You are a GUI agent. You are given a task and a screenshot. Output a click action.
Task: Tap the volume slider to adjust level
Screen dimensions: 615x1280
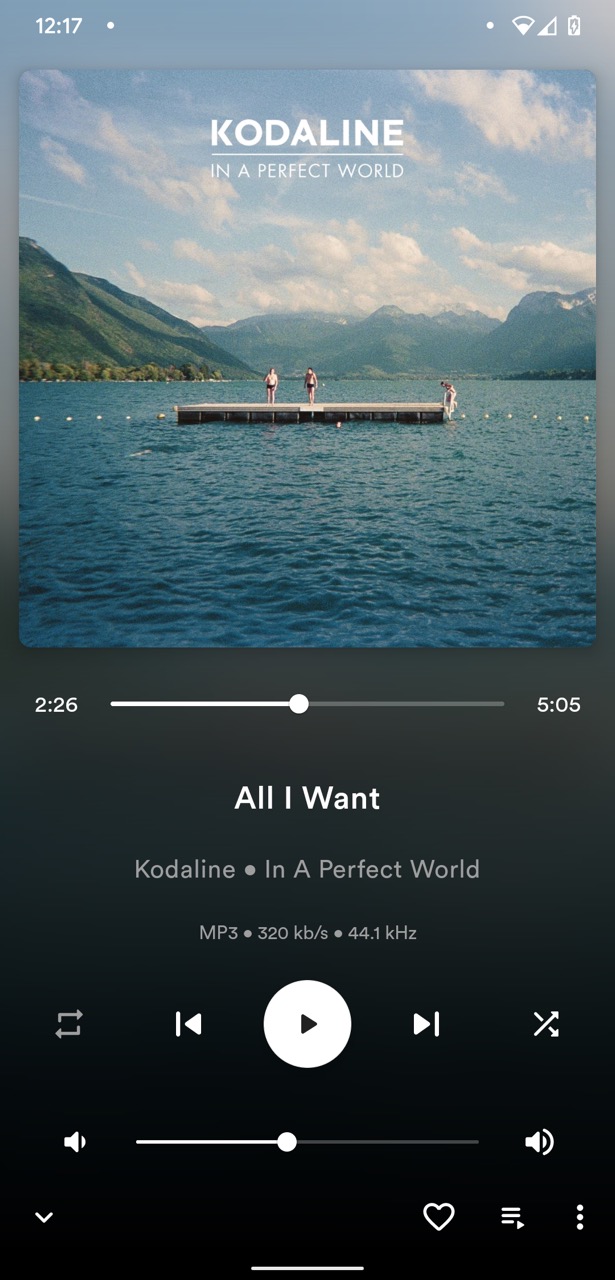pyautogui.click(x=307, y=1142)
